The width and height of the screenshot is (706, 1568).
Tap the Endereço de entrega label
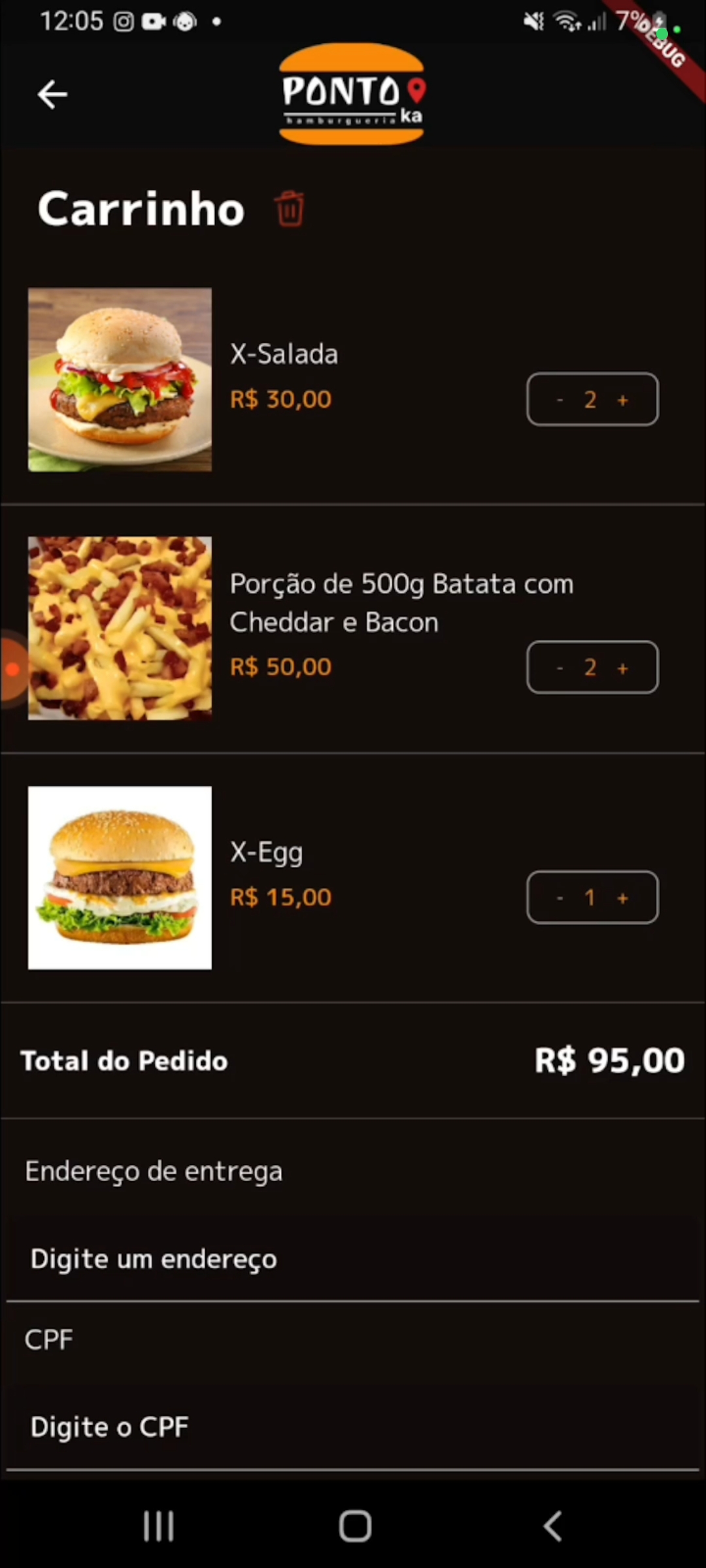pos(154,1170)
